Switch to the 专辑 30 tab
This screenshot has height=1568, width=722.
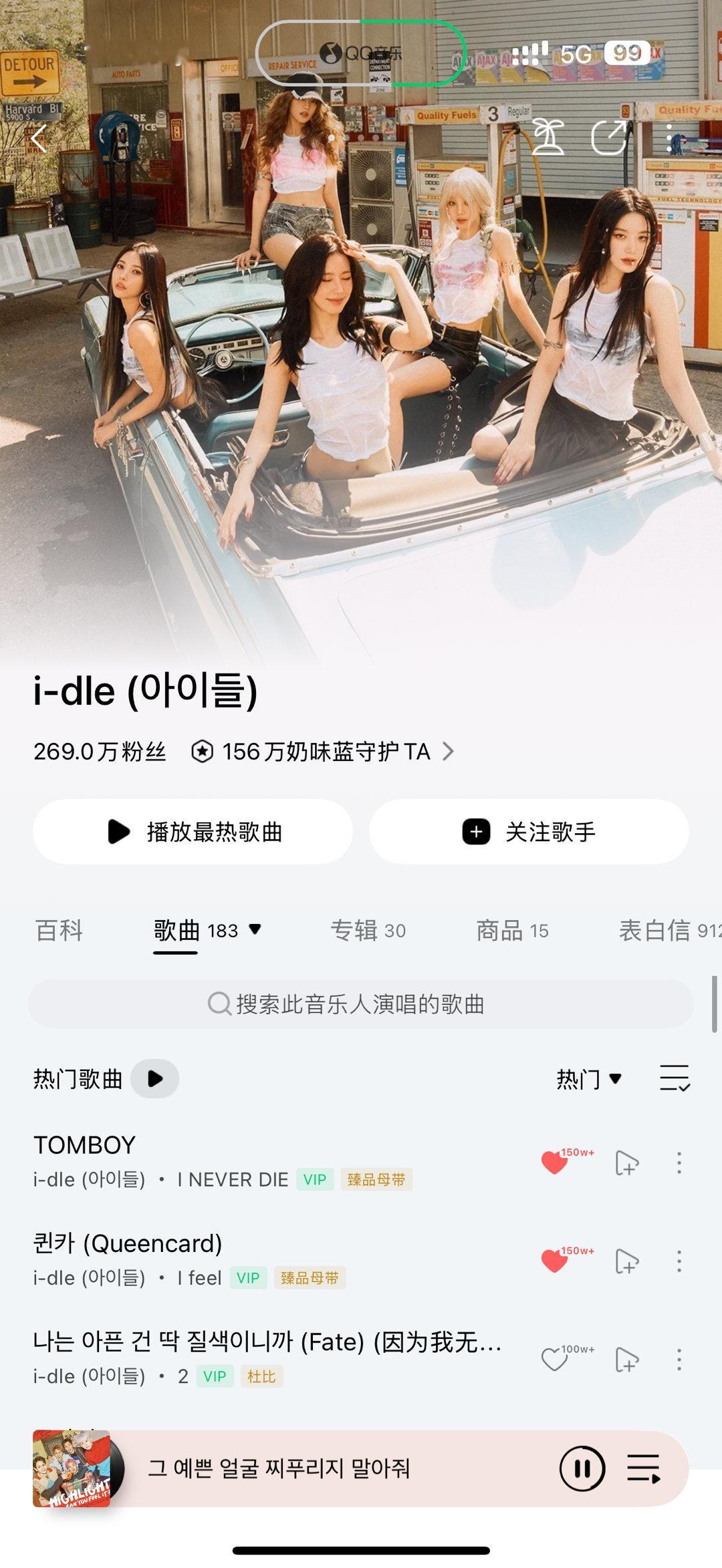coord(370,930)
